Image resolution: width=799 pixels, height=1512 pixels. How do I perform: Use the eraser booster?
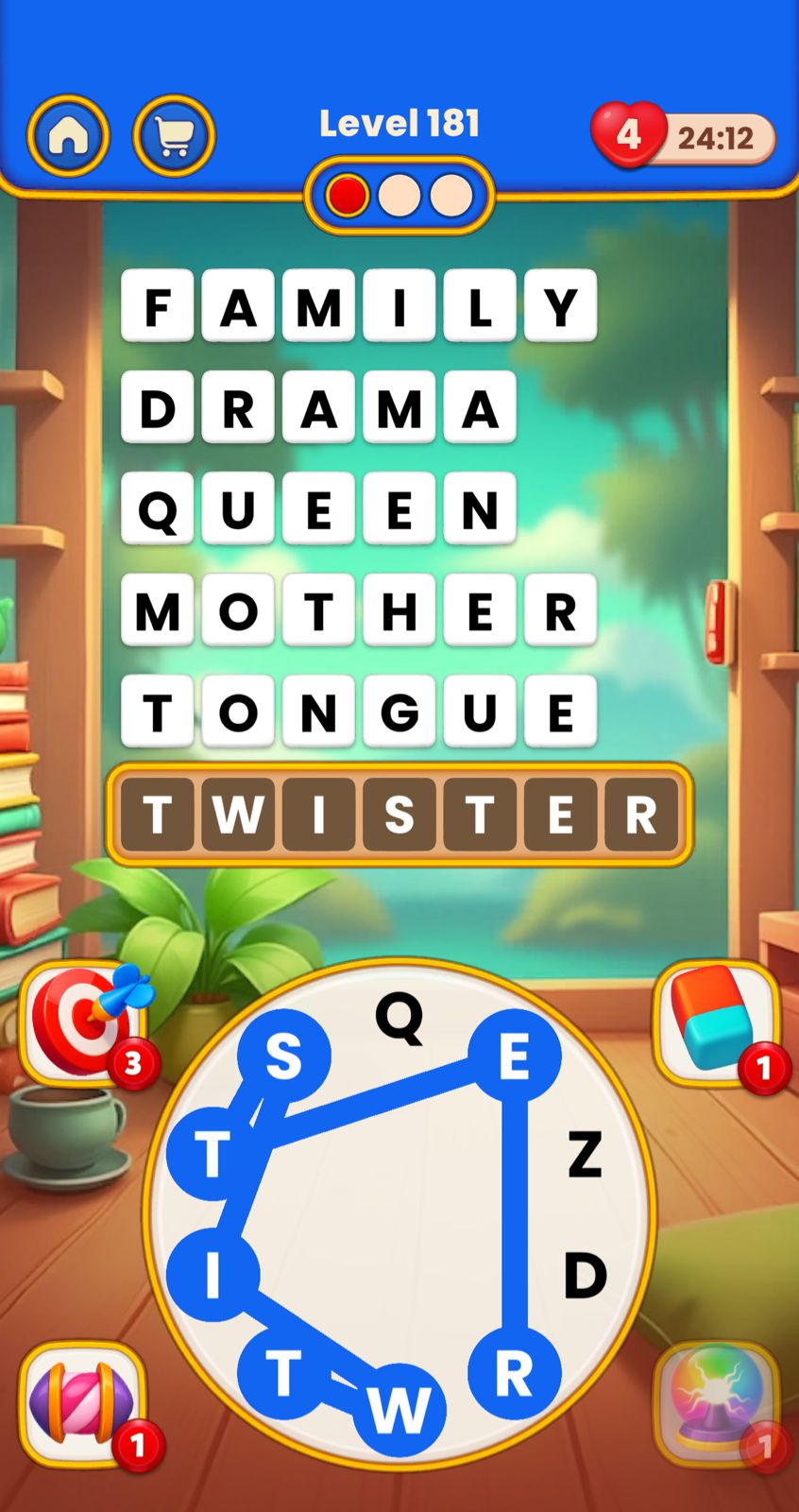(716, 1023)
